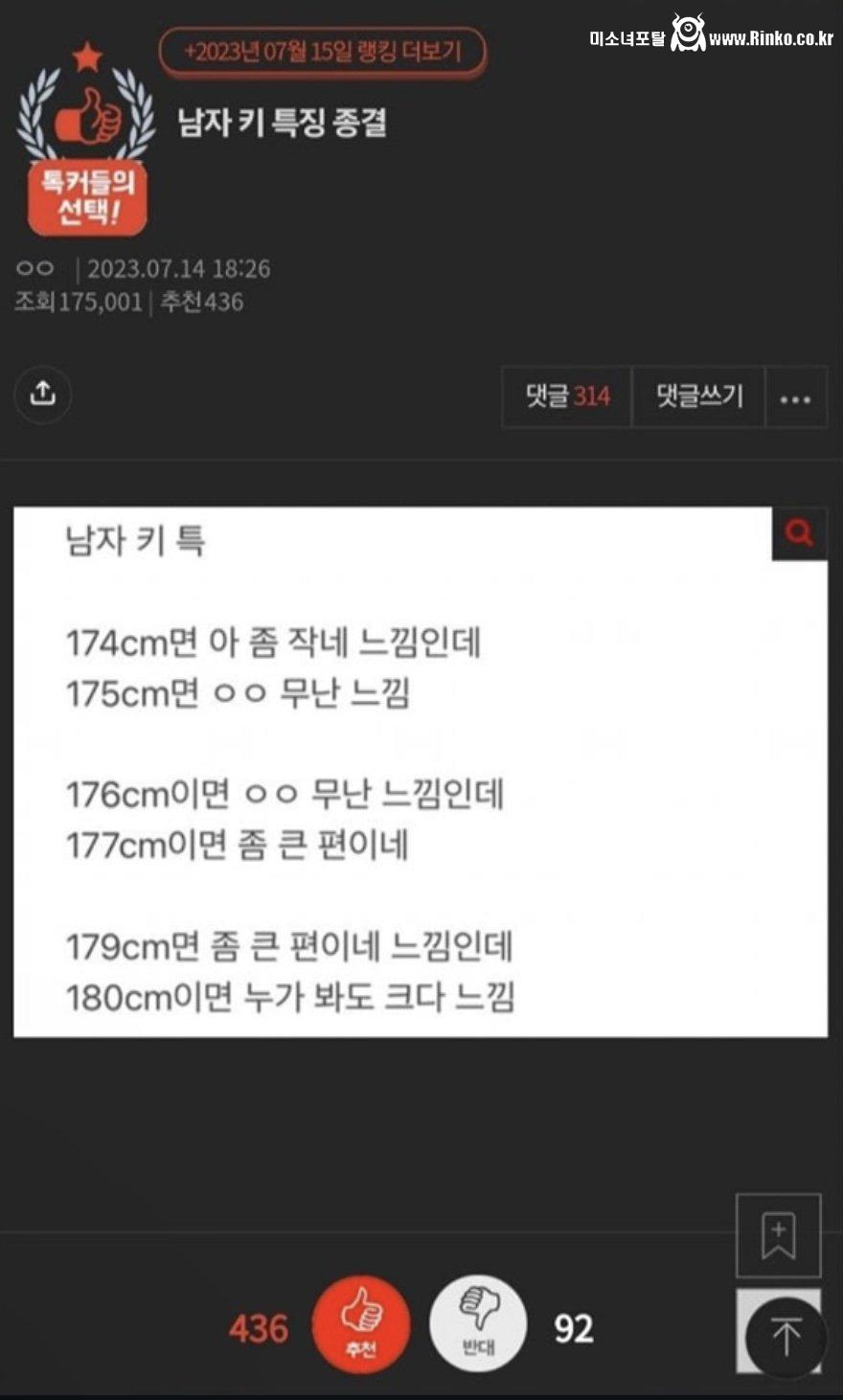
Task: Recommend this post with 추천
Action: tap(361, 1324)
